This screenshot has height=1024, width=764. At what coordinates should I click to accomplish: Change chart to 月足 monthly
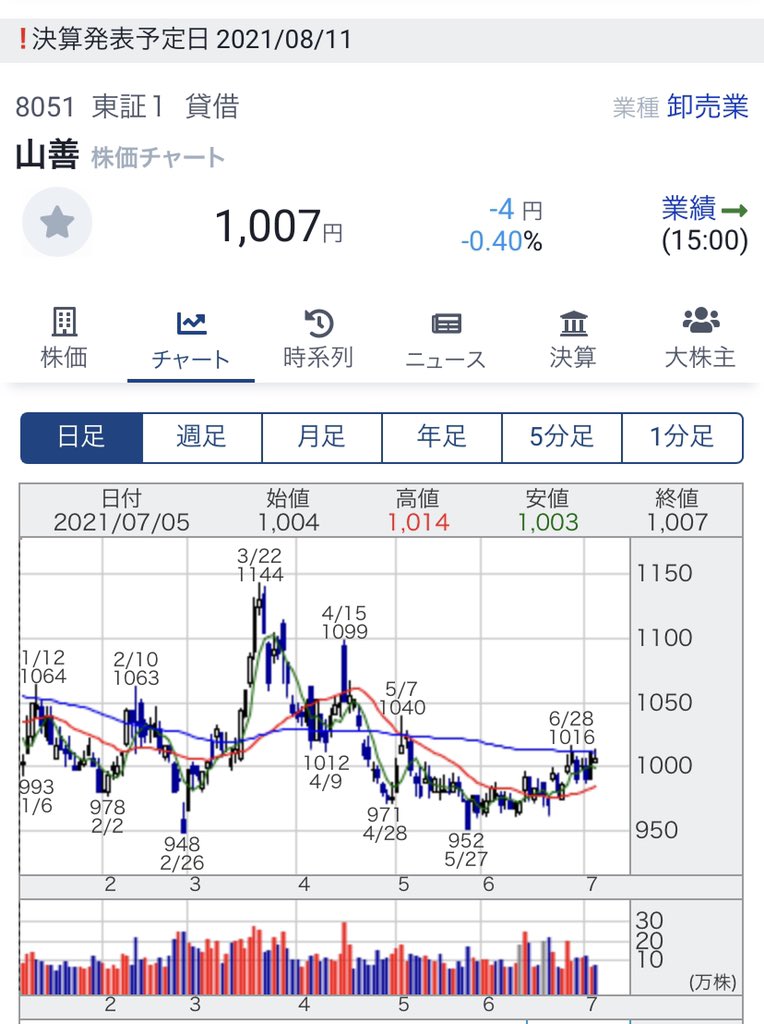[322, 438]
